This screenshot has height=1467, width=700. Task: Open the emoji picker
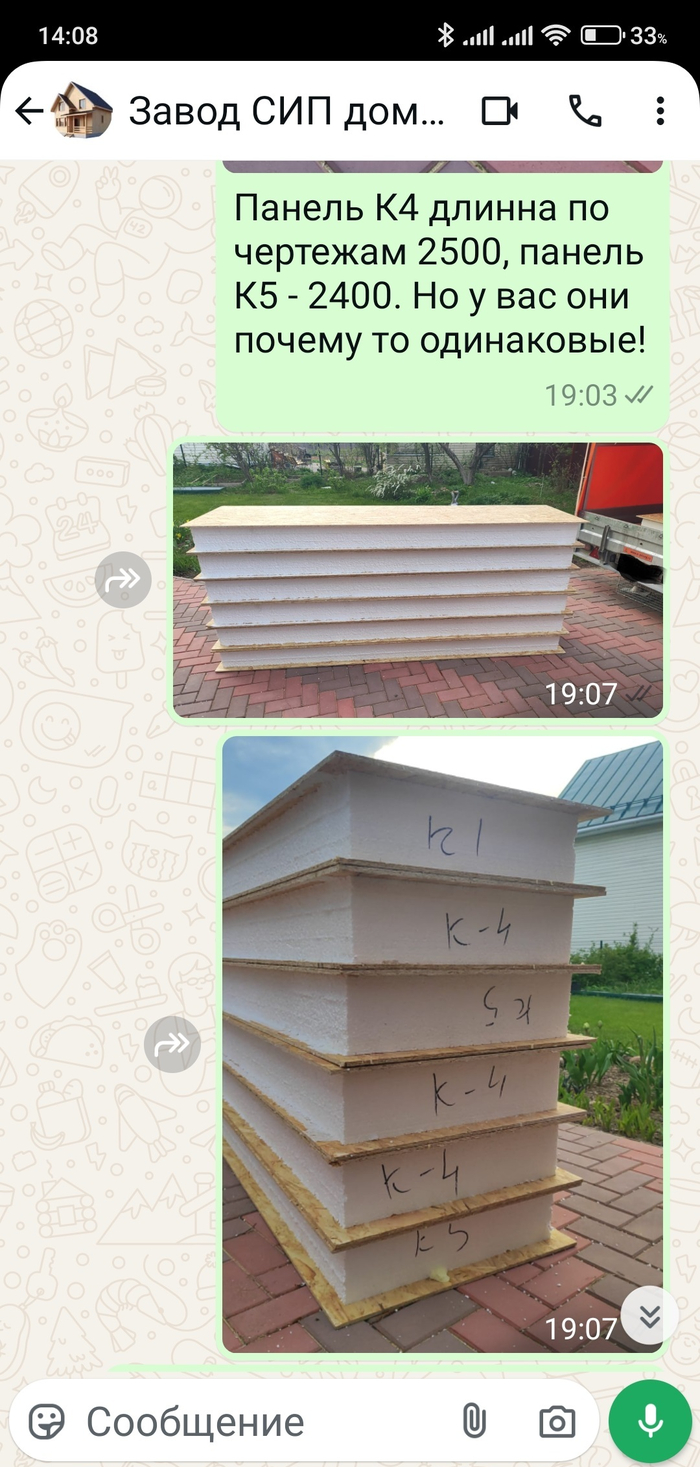tap(47, 1421)
